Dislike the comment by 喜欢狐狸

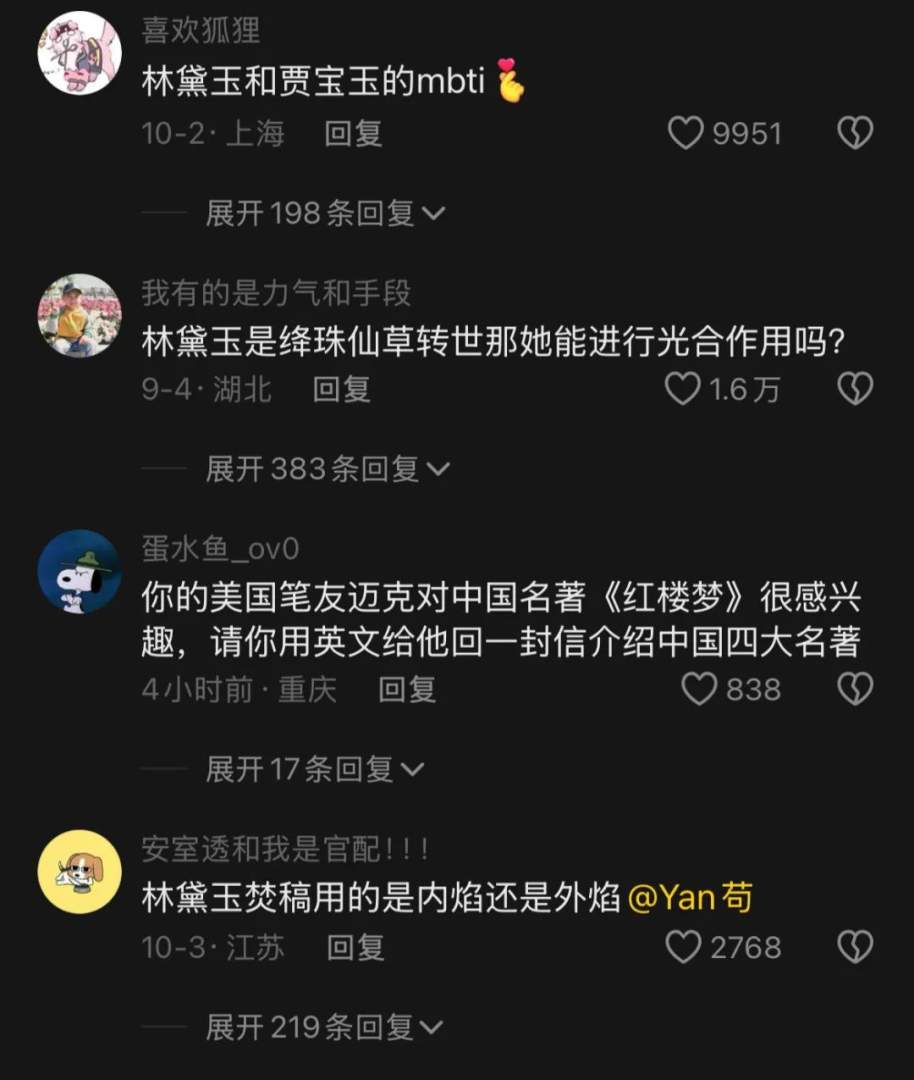[854, 133]
